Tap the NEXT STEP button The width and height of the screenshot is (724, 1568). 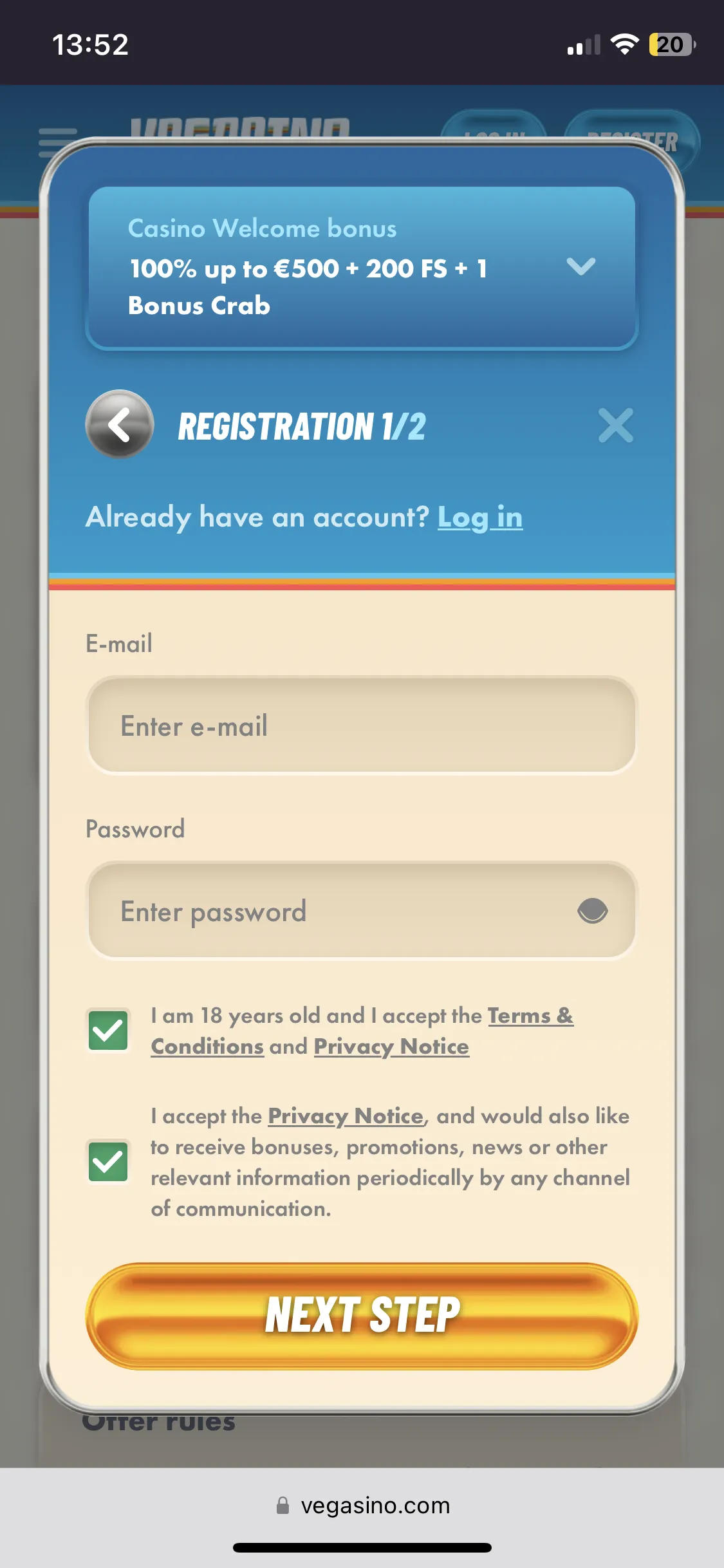pyautogui.click(x=362, y=1315)
